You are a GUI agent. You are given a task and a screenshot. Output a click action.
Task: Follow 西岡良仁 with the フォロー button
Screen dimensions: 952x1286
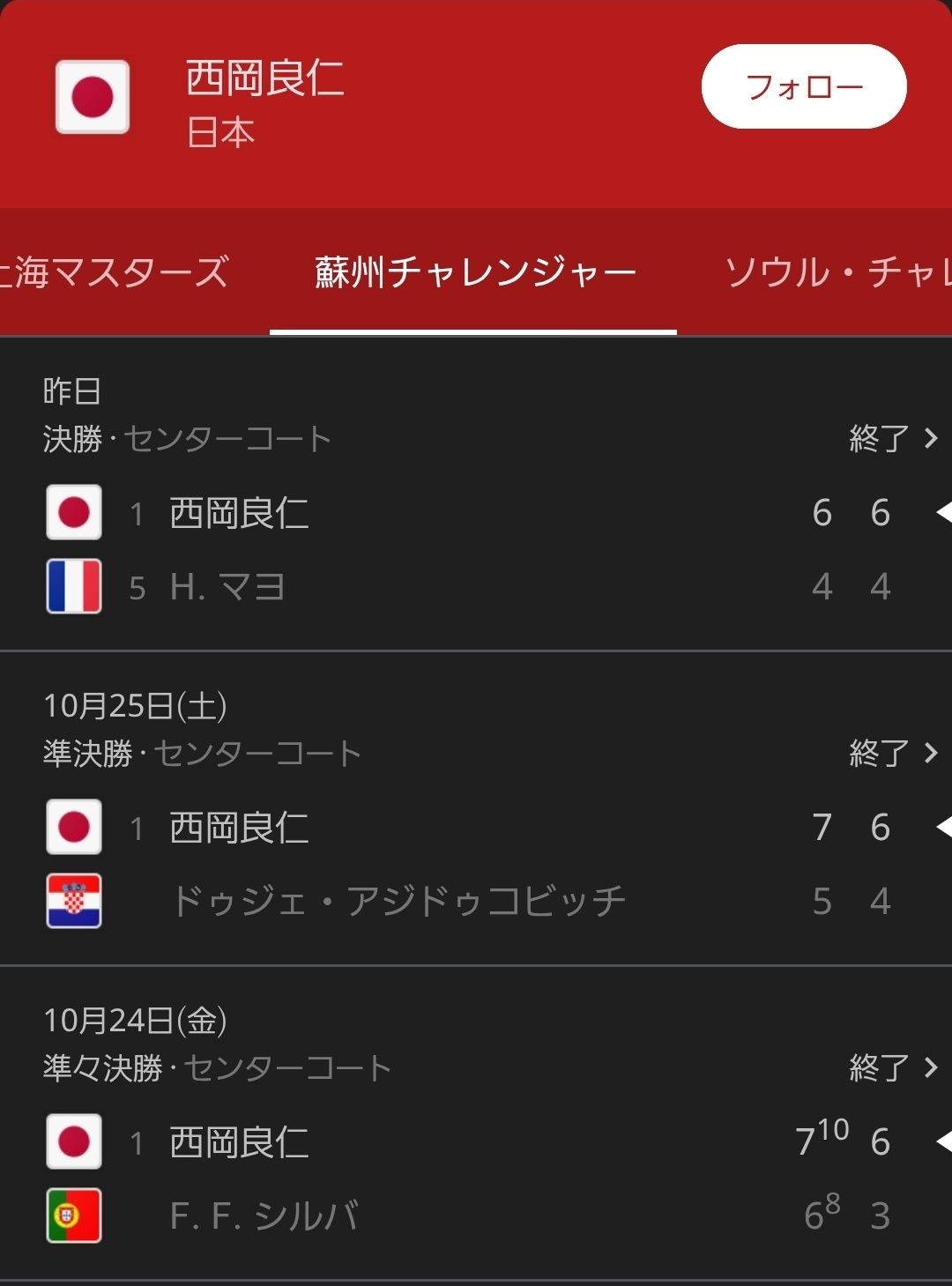point(803,86)
